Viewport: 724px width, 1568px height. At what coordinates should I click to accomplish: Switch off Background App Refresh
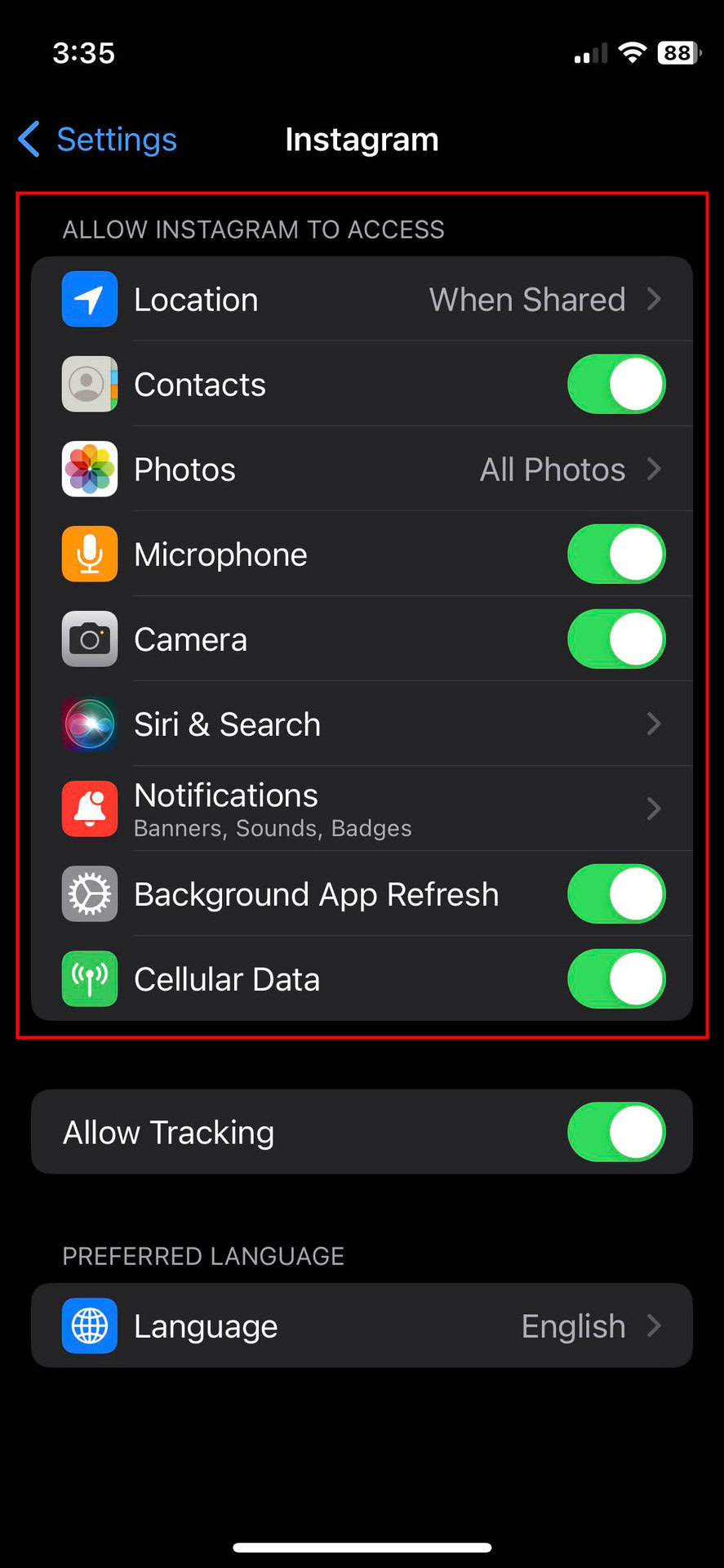[615, 894]
